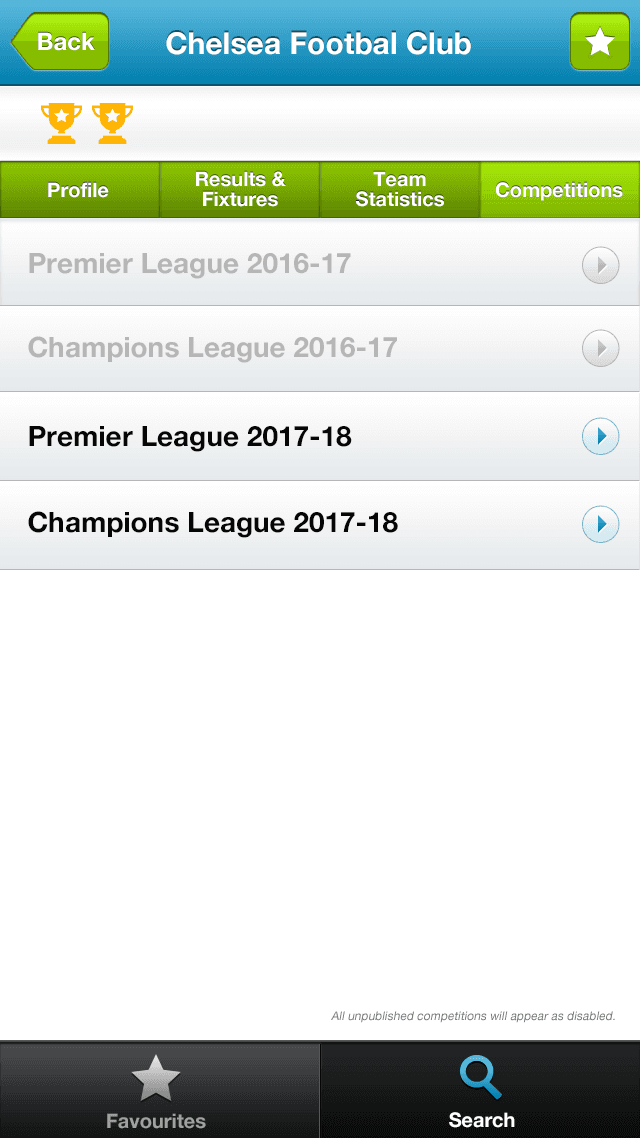Viewport: 640px width, 1138px height.
Task: Open Premier League 2017-18 competition
Action: (320, 437)
